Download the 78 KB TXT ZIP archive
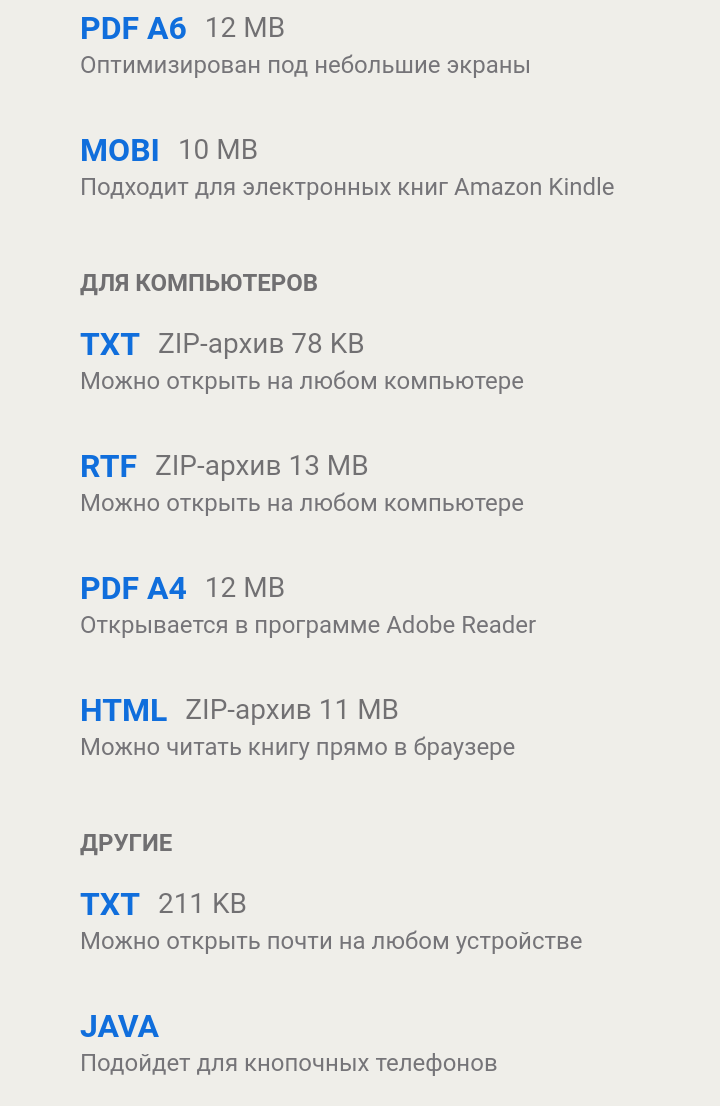 click(x=109, y=345)
